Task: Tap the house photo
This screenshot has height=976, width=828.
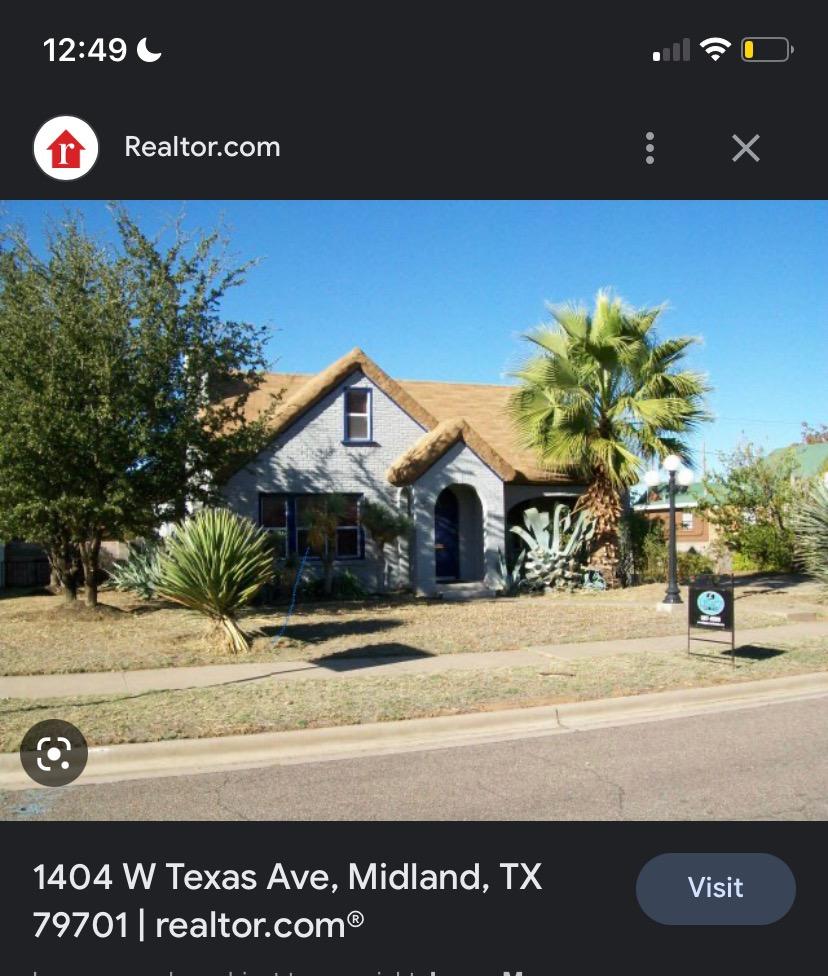Action: [x=414, y=510]
